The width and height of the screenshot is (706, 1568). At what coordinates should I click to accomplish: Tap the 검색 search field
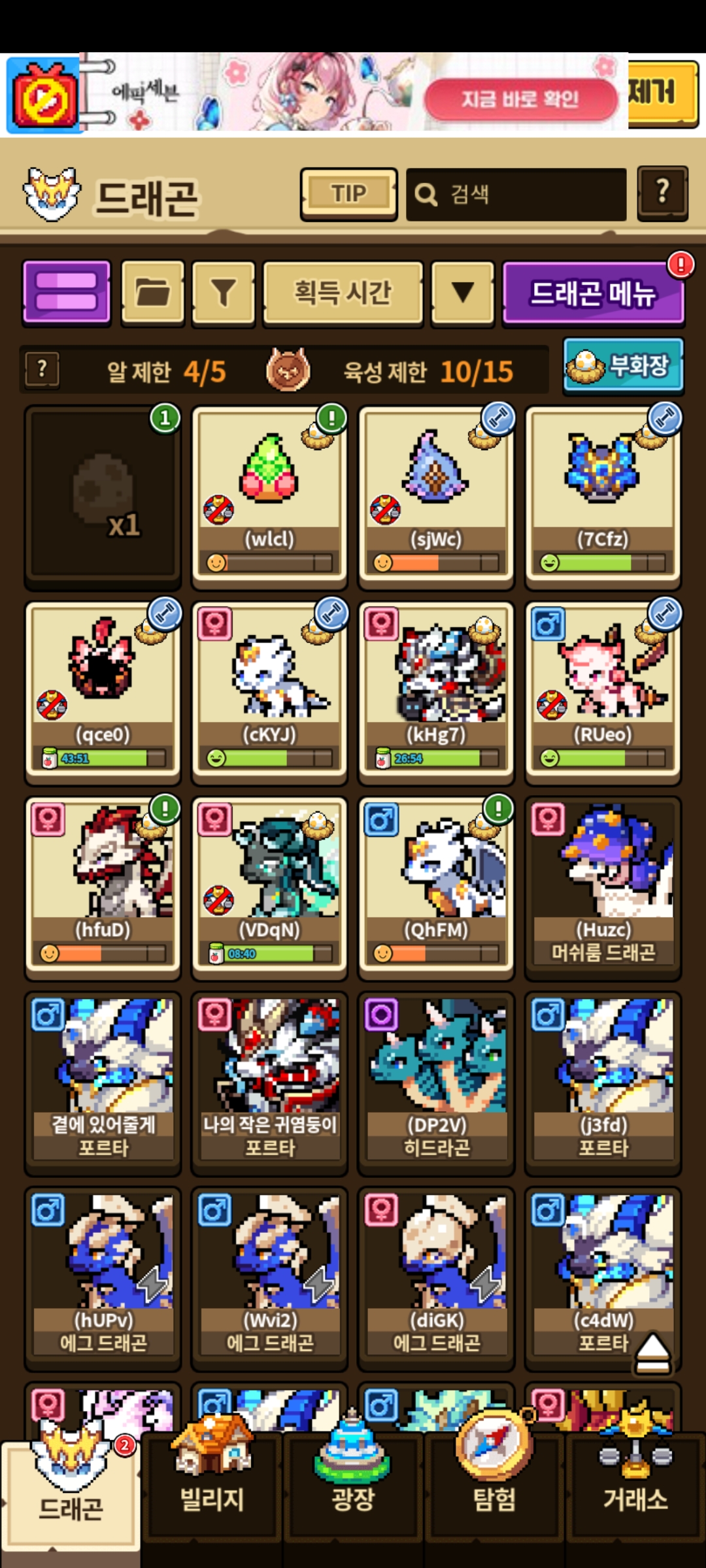click(x=516, y=194)
